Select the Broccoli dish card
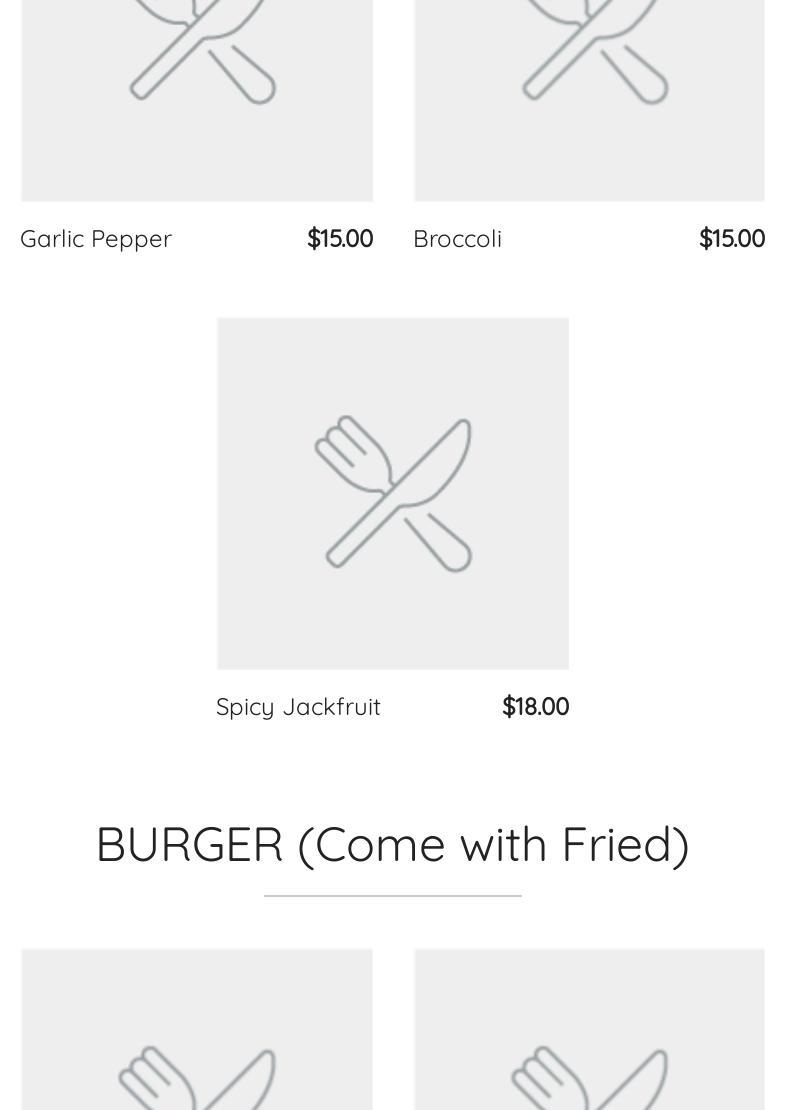Viewport: 785px width, 1110px height. tap(458, 239)
